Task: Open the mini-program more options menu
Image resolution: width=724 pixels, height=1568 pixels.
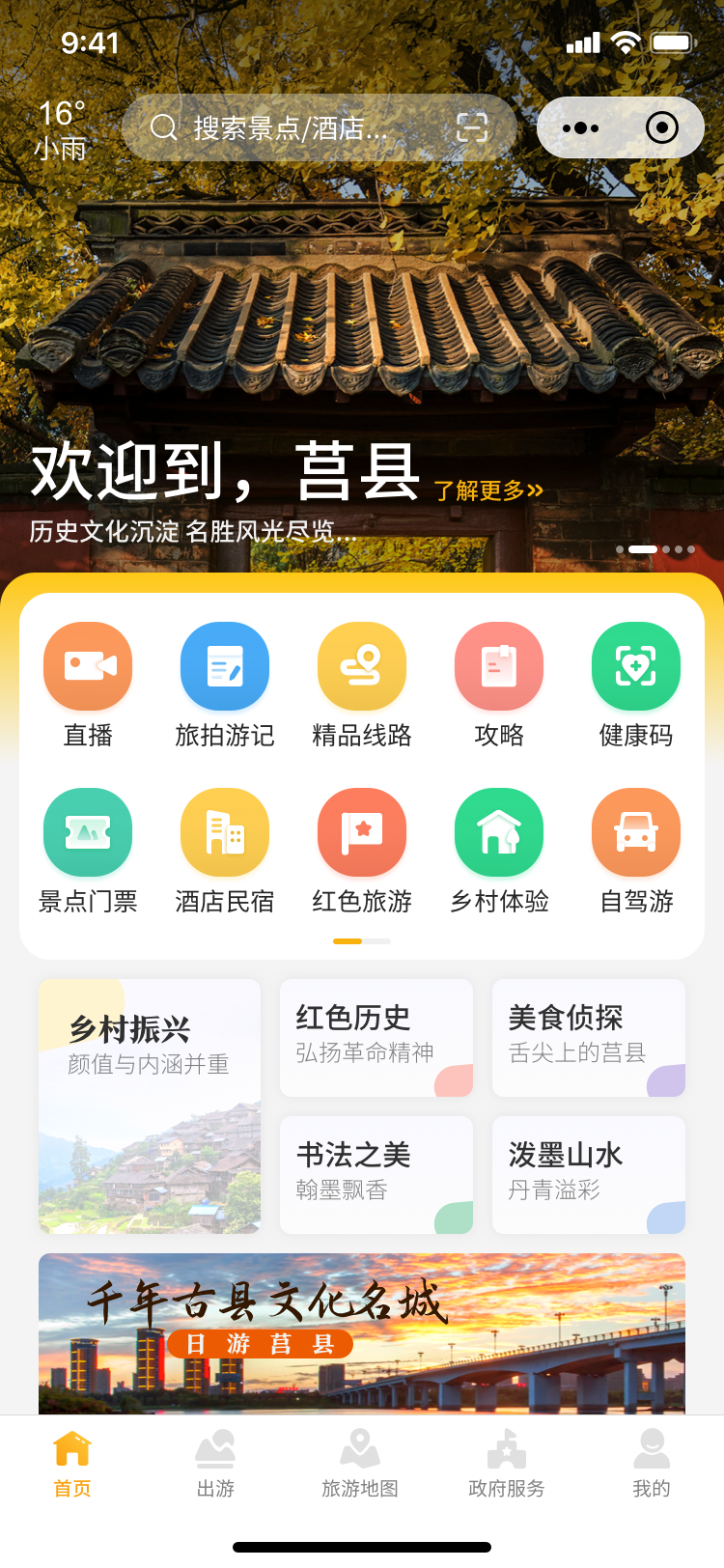Action: (x=580, y=127)
